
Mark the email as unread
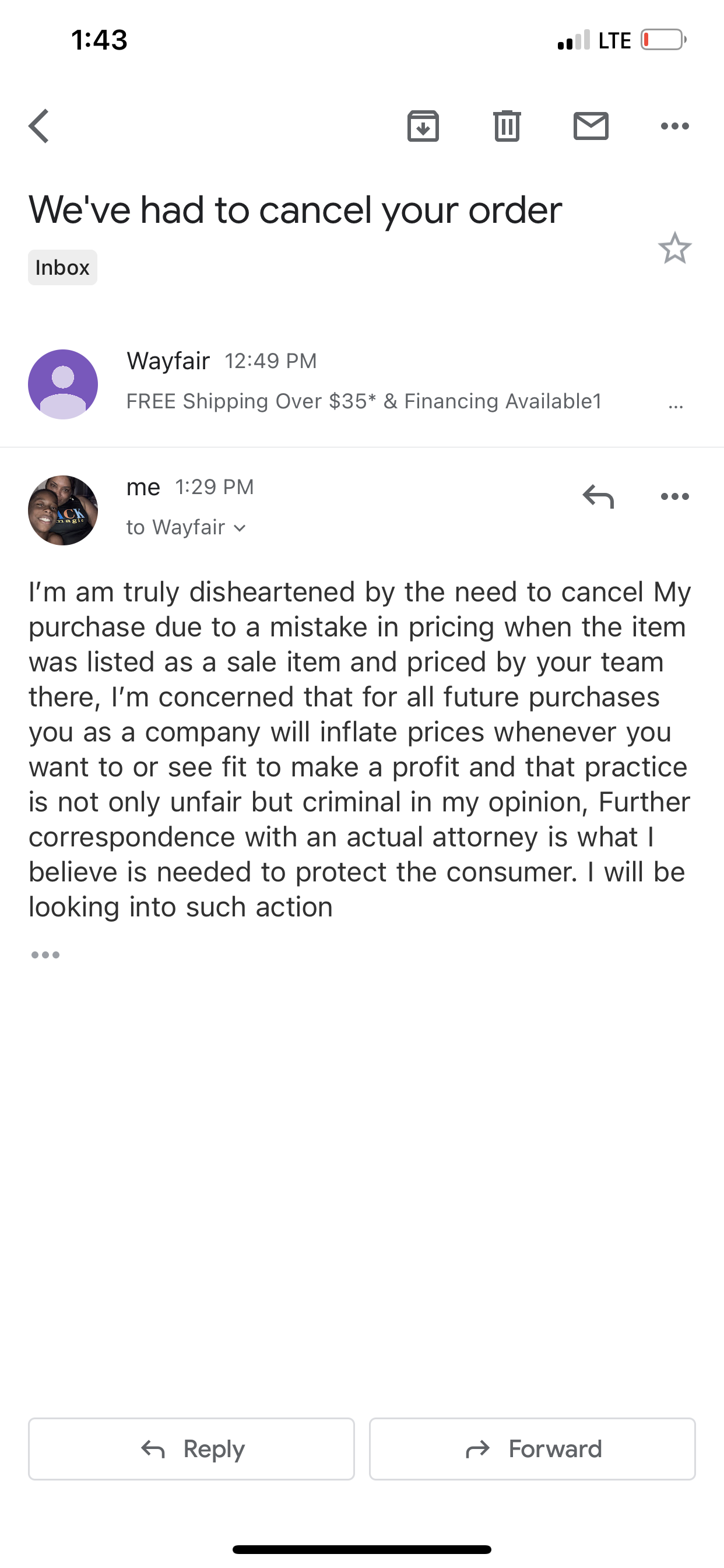[x=591, y=126]
